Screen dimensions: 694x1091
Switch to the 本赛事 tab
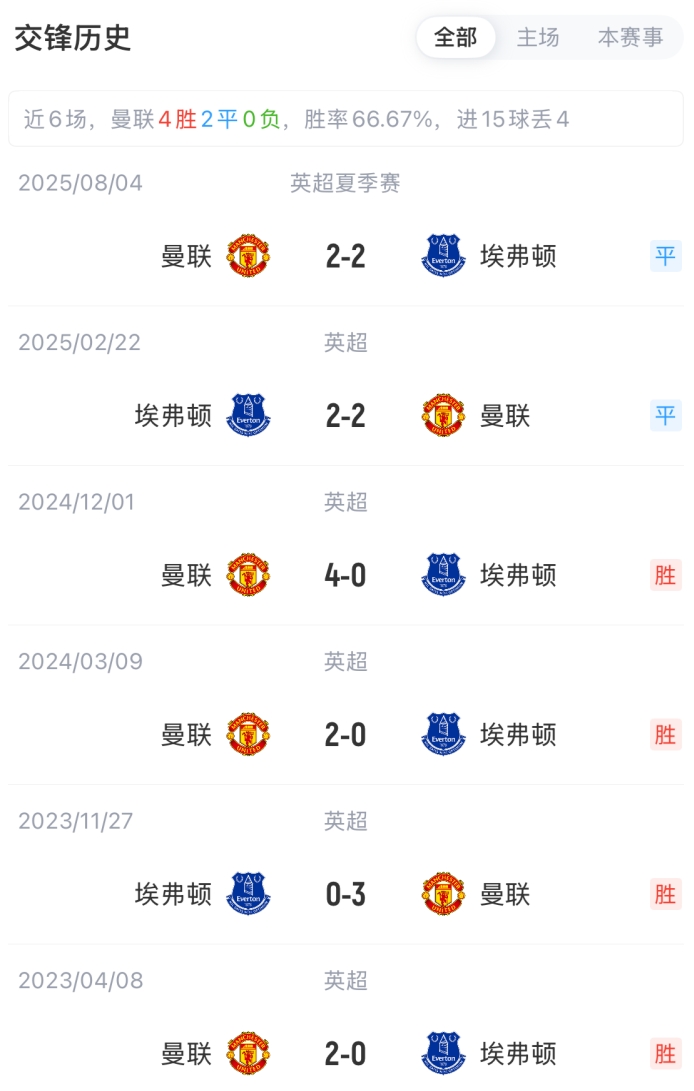[x=630, y=38]
